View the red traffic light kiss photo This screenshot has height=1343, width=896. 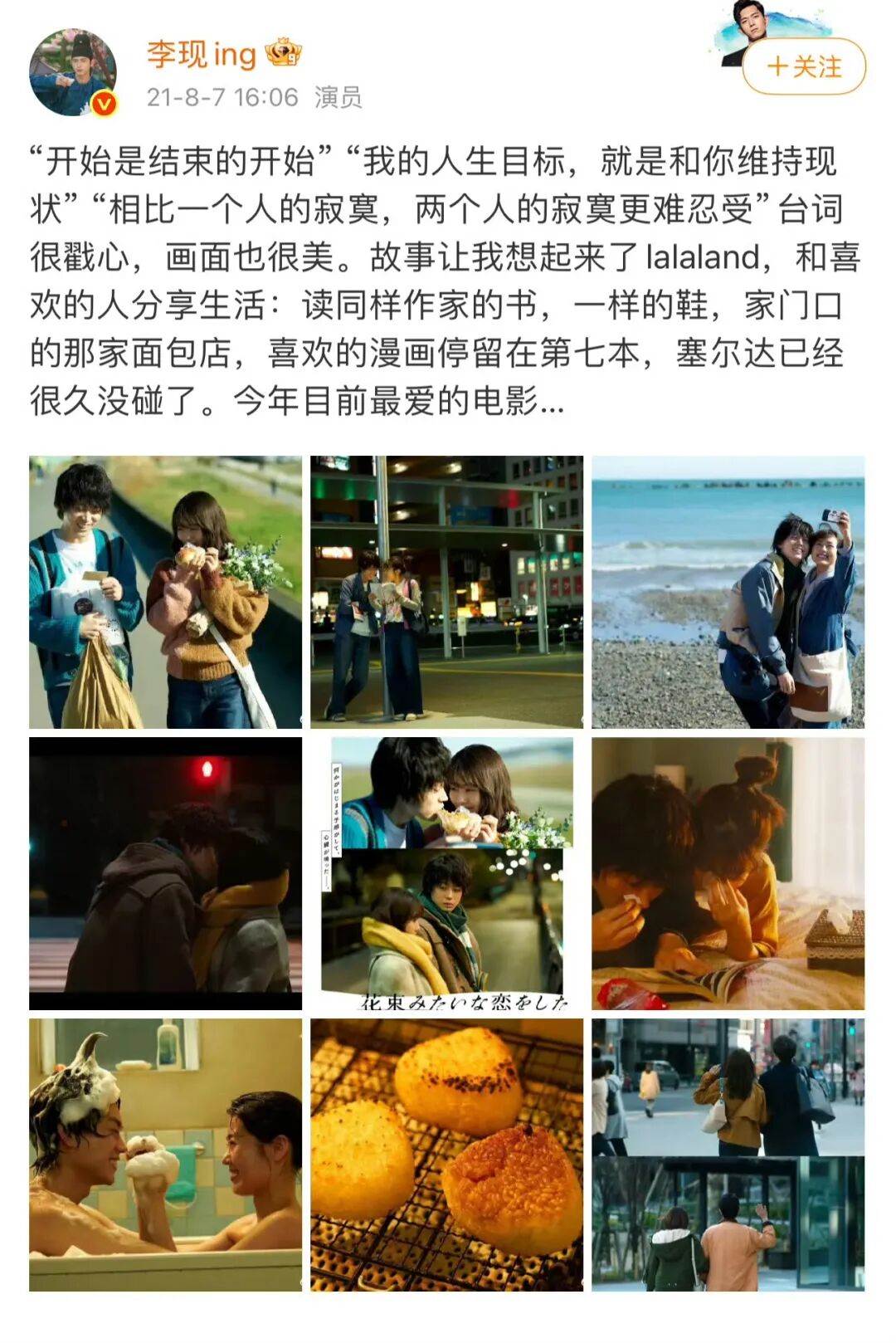coord(165,873)
